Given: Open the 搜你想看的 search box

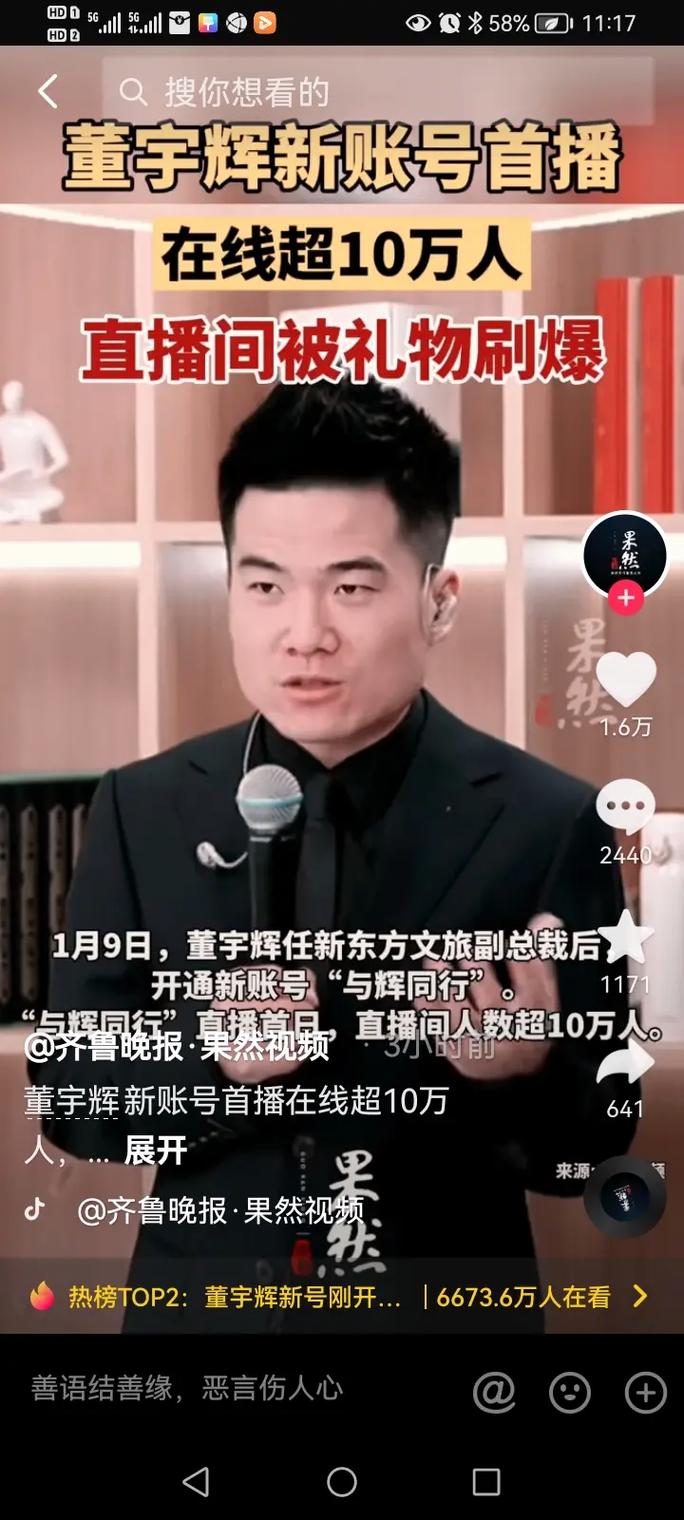Looking at the screenshot, I should click(x=380, y=92).
